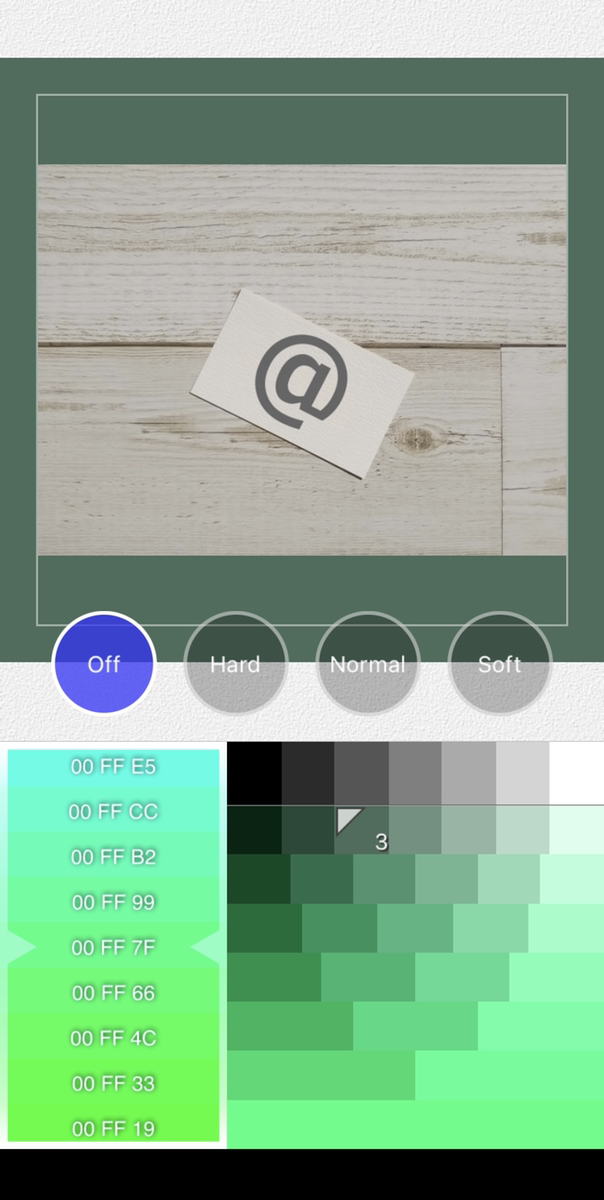
Task: Select the Off mode button
Action: click(x=104, y=663)
